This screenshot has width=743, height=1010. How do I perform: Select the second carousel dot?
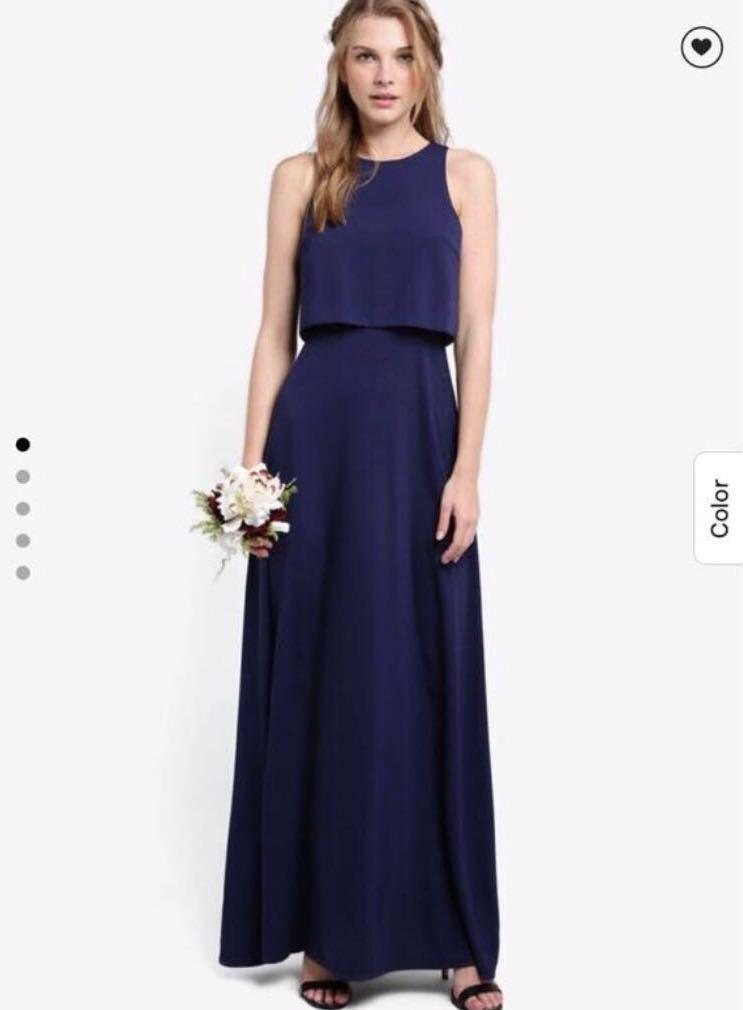(x=22, y=475)
